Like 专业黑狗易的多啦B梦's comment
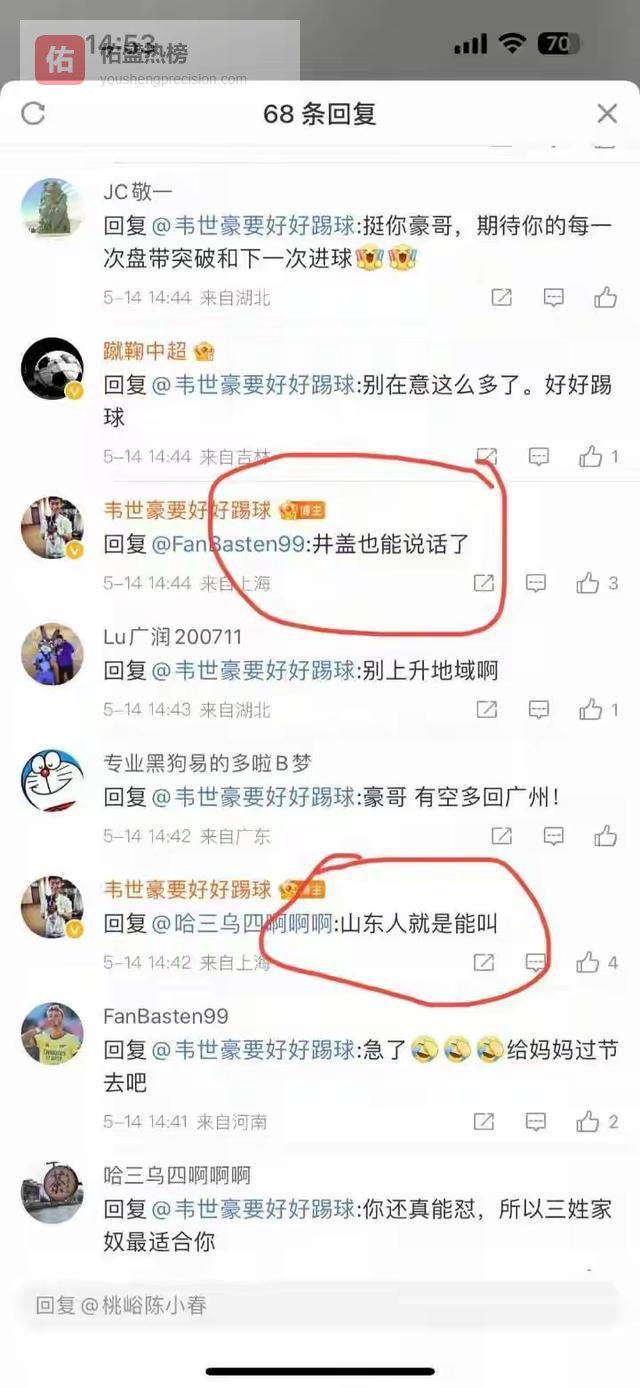 (605, 836)
